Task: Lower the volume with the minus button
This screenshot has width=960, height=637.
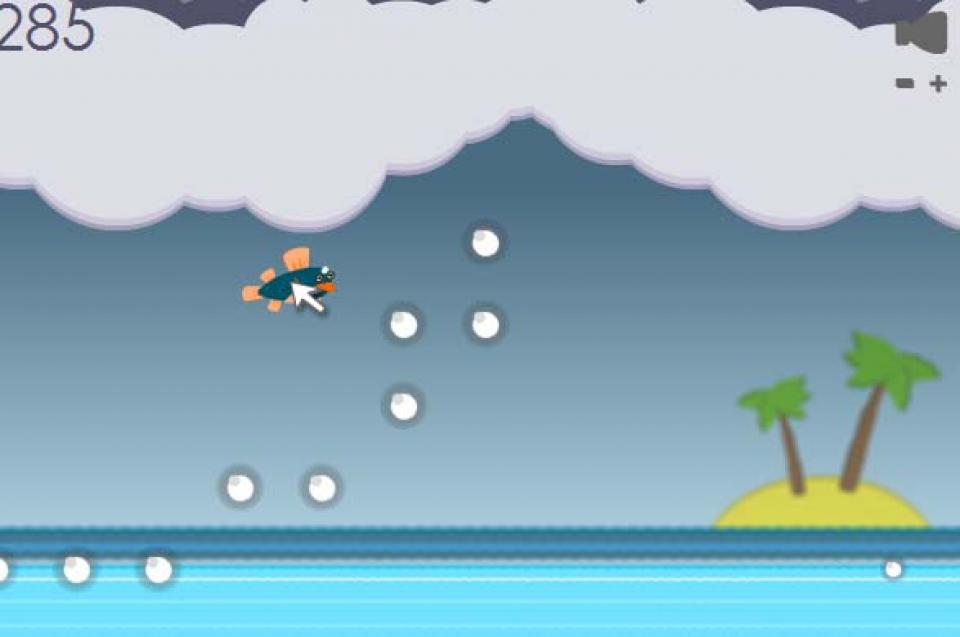Action: click(905, 84)
